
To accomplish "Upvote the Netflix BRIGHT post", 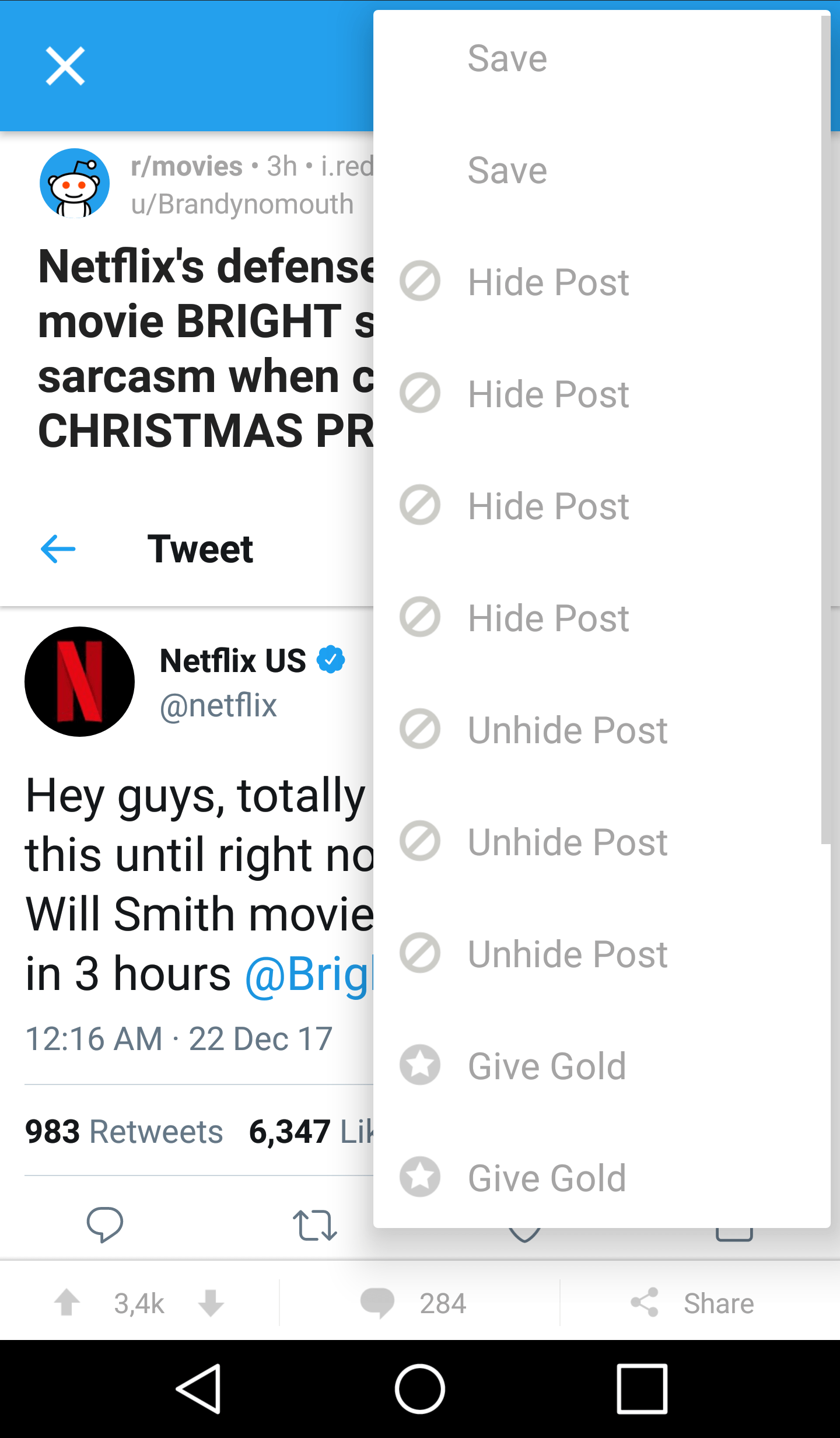I will tap(67, 1302).
